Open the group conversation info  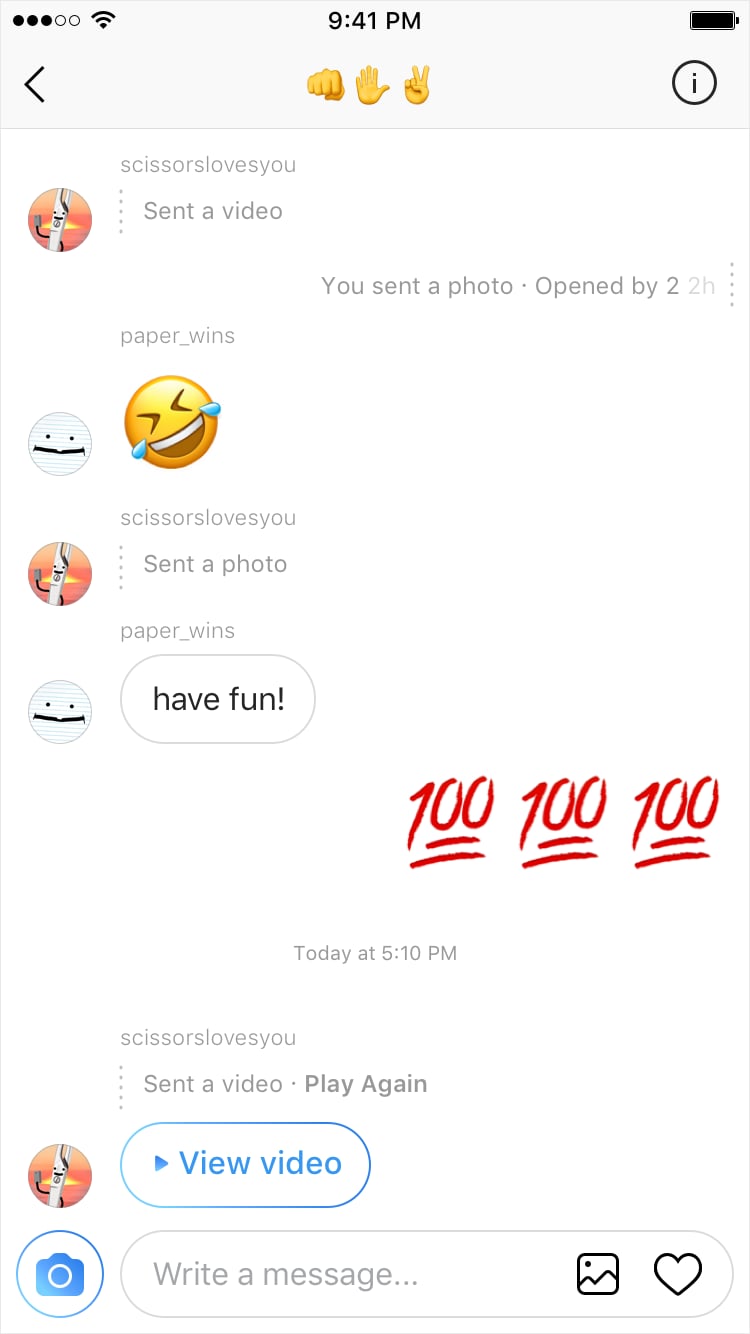[x=693, y=85]
